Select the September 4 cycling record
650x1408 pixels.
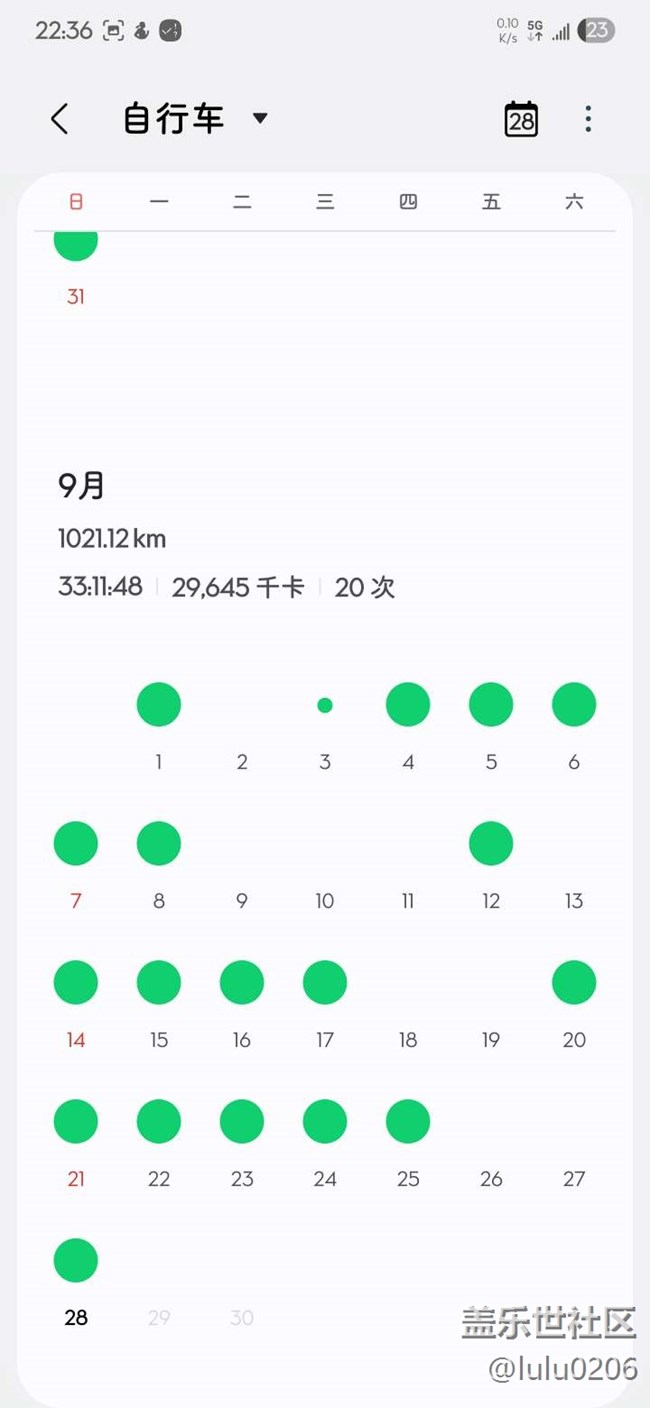pyautogui.click(x=408, y=705)
